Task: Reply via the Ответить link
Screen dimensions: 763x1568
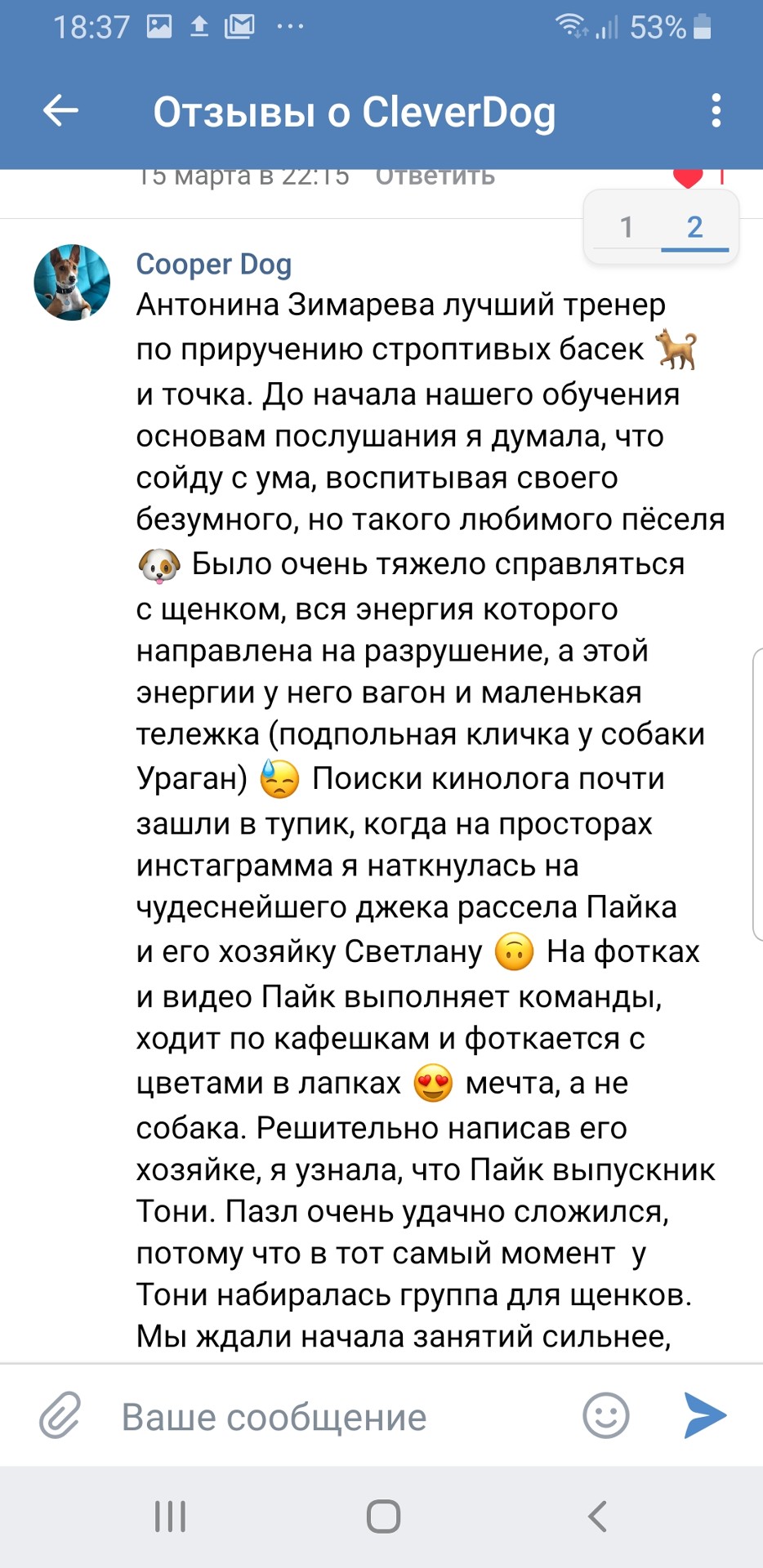Action: click(435, 176)
